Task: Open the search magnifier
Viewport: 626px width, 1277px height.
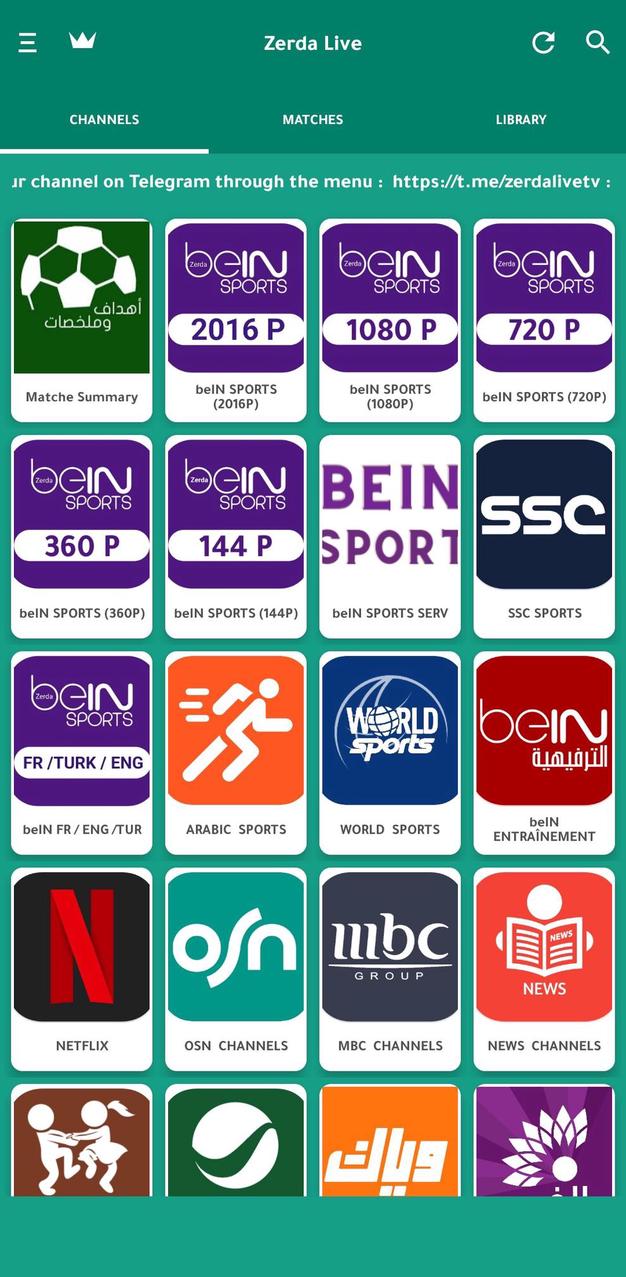Action: coord(597,42)
